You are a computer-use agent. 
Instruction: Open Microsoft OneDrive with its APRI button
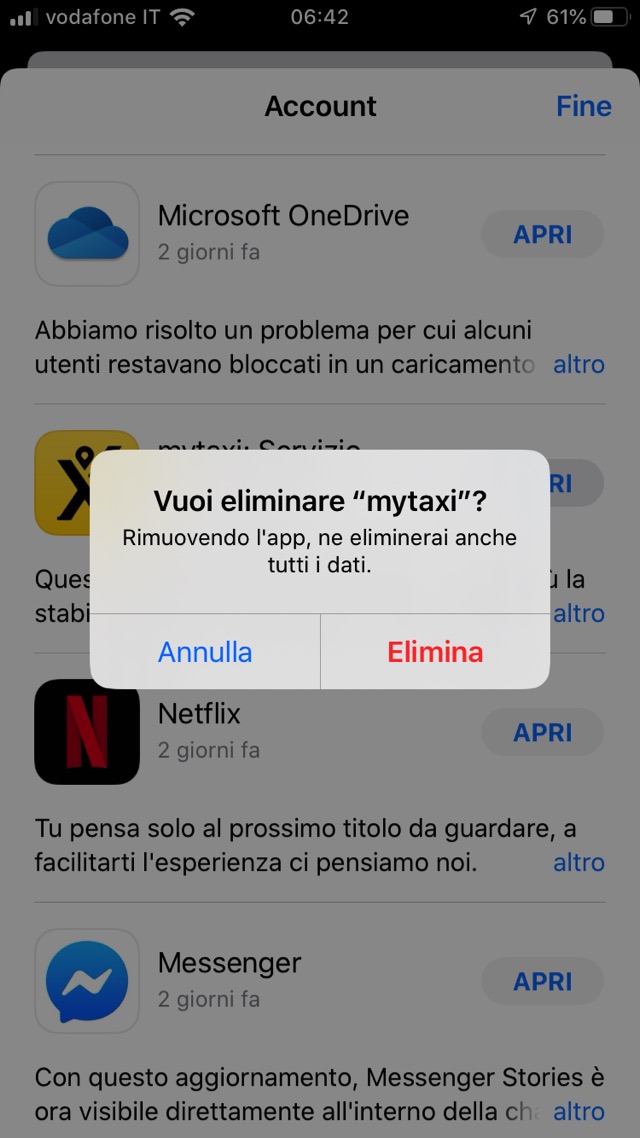(x=542, y=234)
